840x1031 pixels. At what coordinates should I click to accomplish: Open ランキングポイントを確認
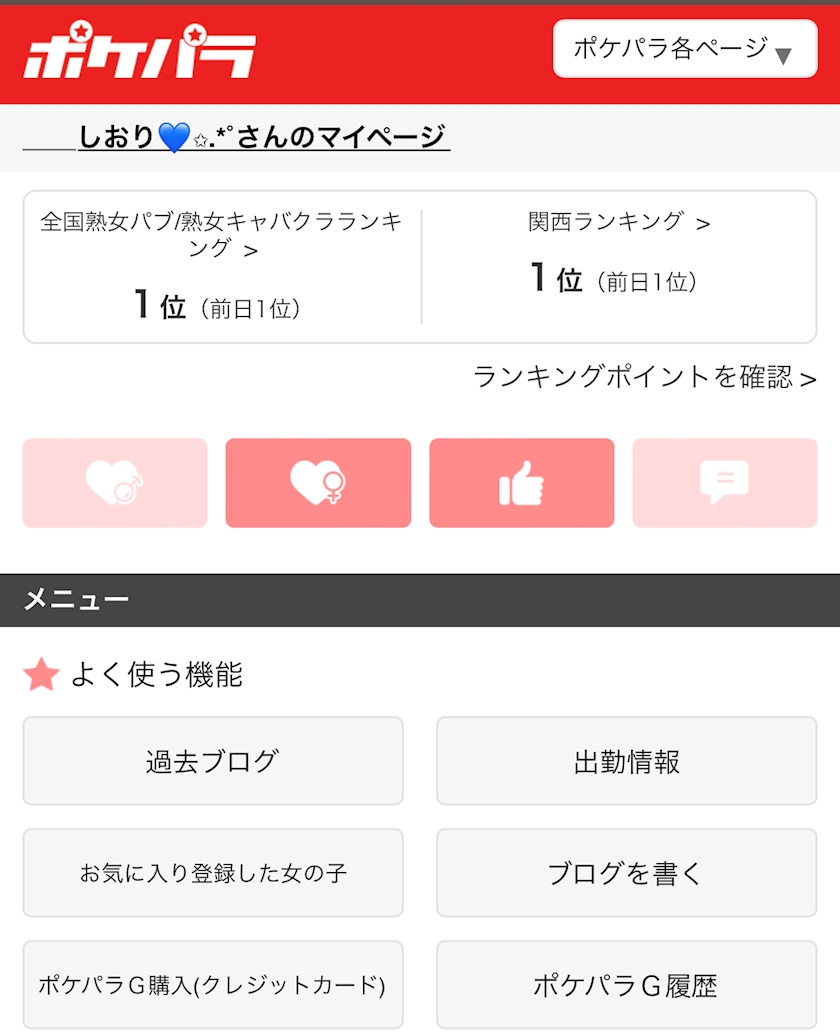pos(644,377)
